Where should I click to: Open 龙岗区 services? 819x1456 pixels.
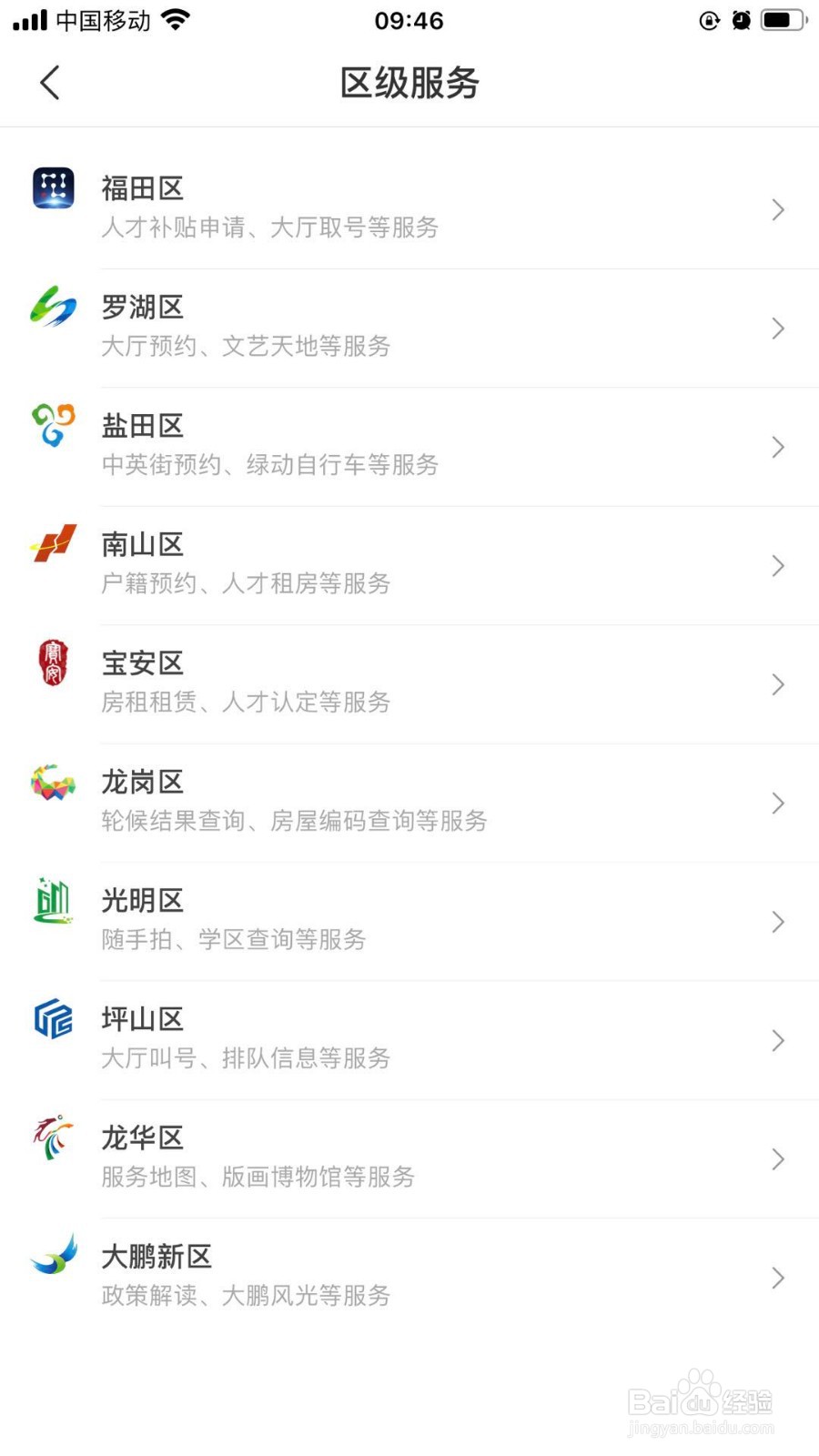[409, 803]
